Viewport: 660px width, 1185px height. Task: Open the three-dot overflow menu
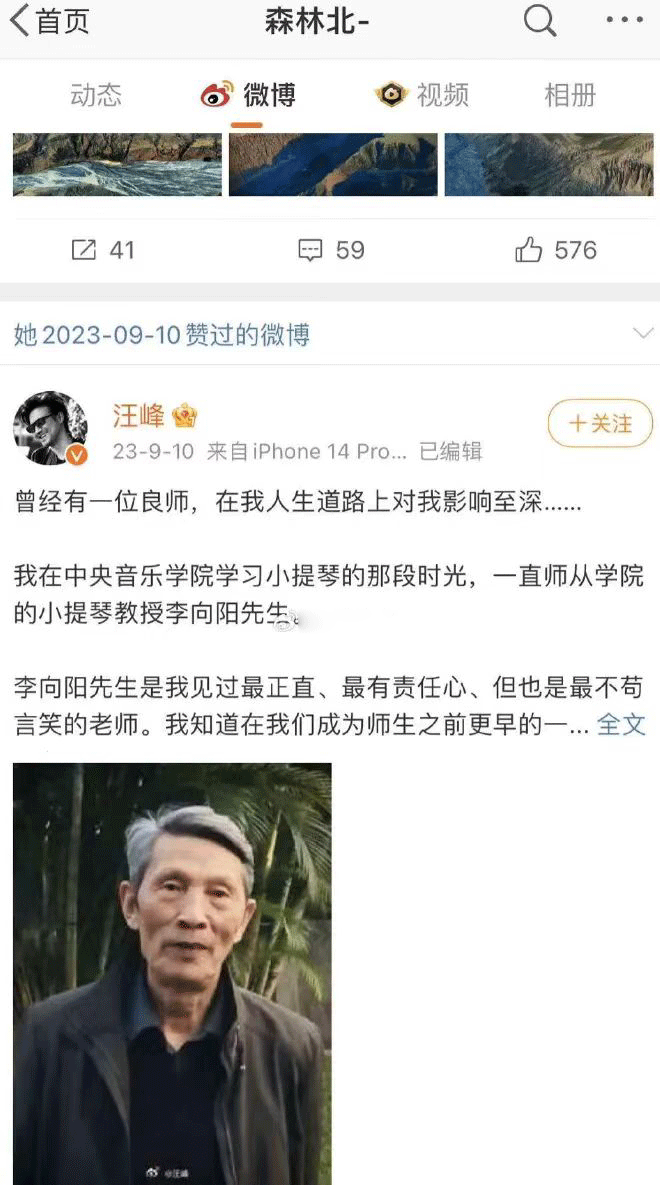click(624, 21)
